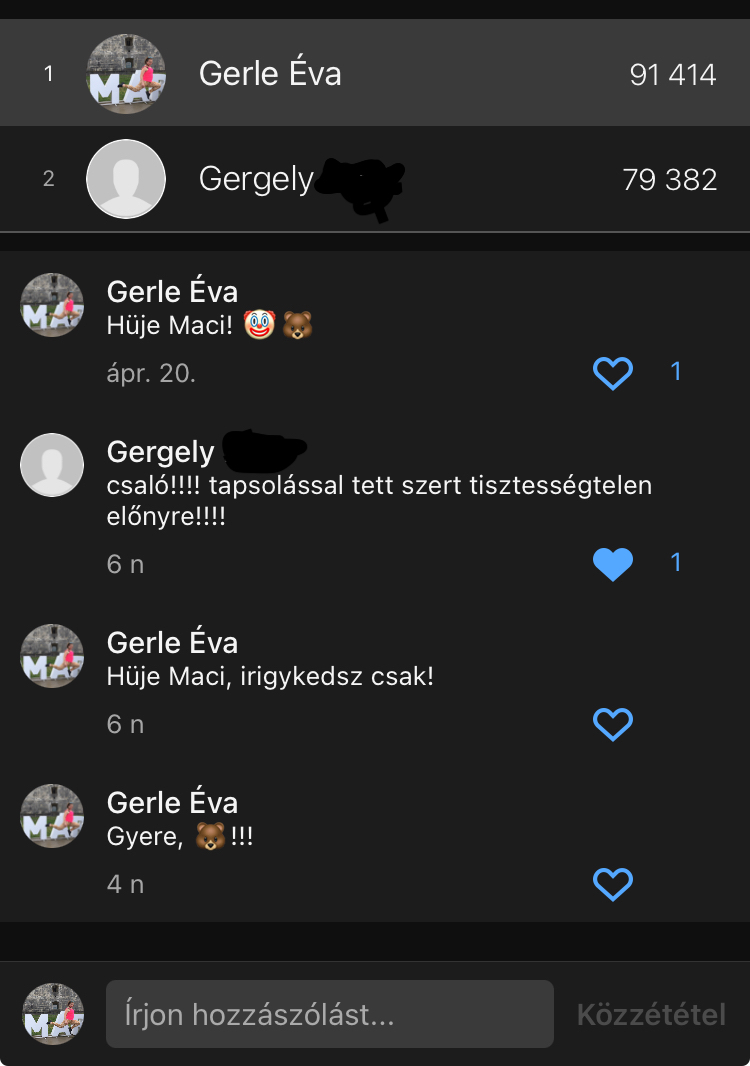Like the "Hüje Maci! 🤡🐻" comment
Viewport: 750px width, 1066px height.
[x=613, y=373]
